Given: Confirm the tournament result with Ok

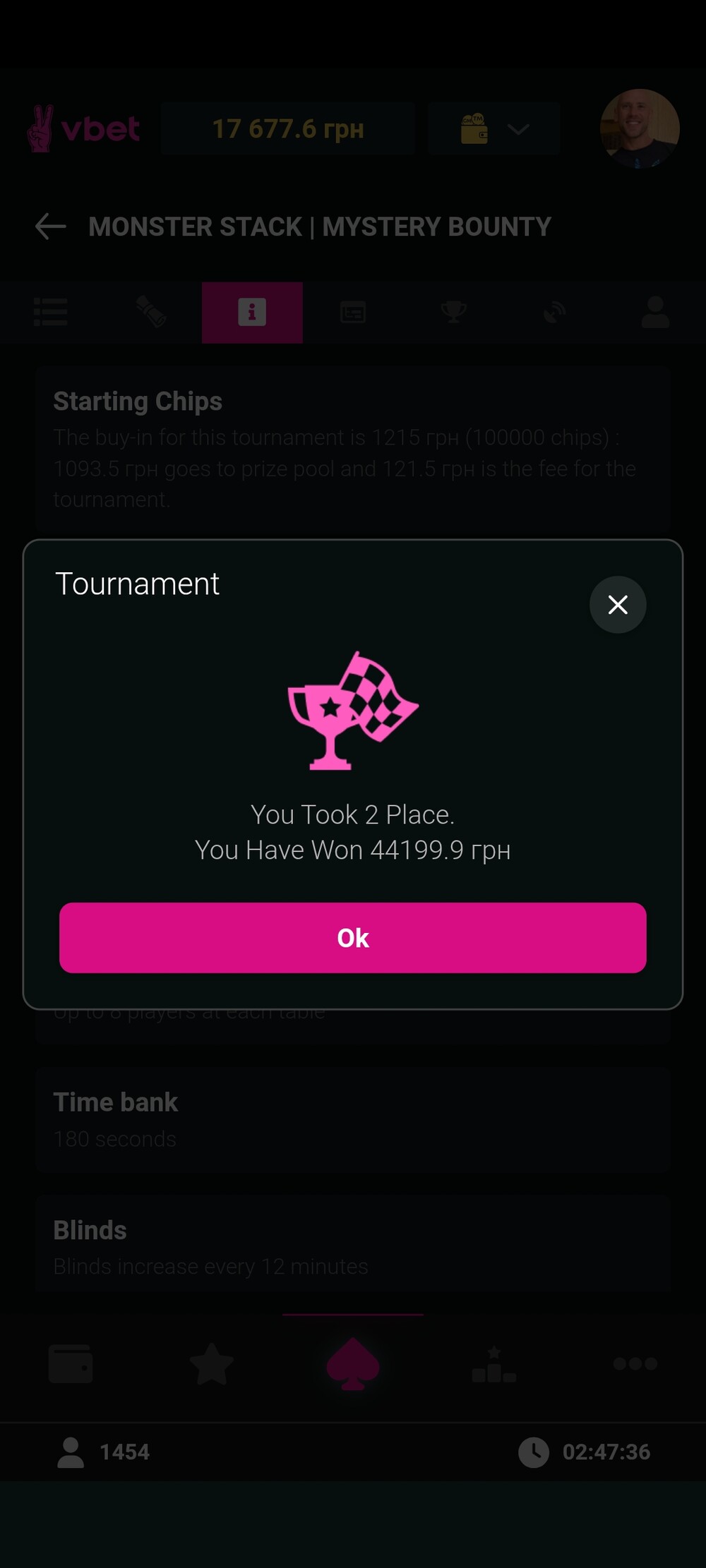Looking at the screenshot, I should [352, 937].
